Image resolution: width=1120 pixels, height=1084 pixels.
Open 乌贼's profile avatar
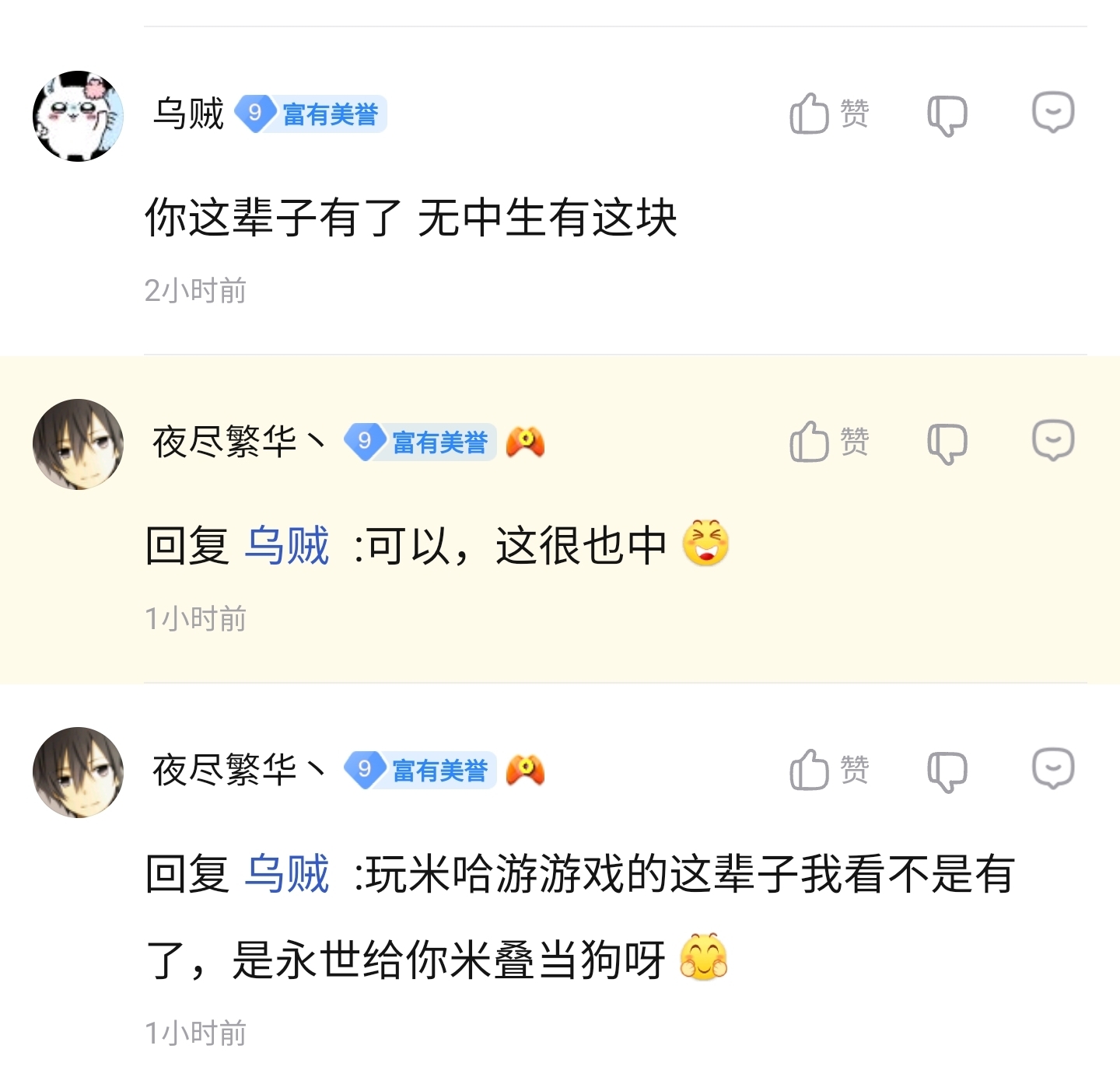tap(78, 116)
